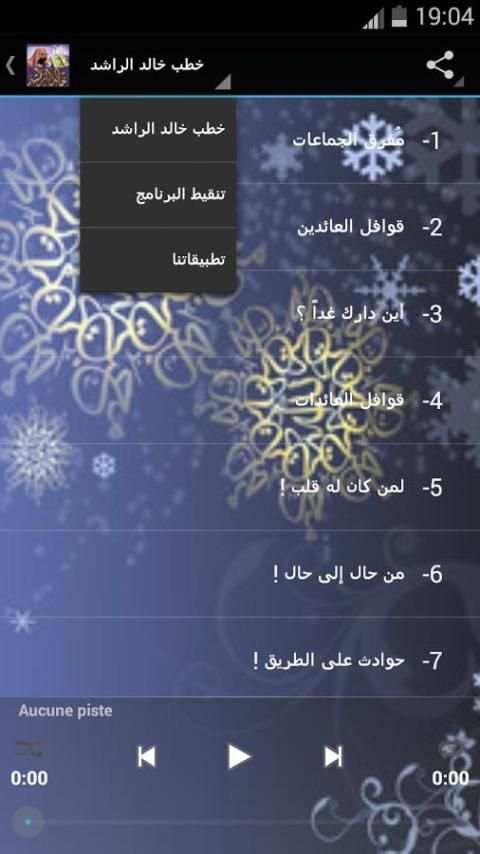
Task: Select track 5 لمن كان له قلب
Action: tap(240, 487)
